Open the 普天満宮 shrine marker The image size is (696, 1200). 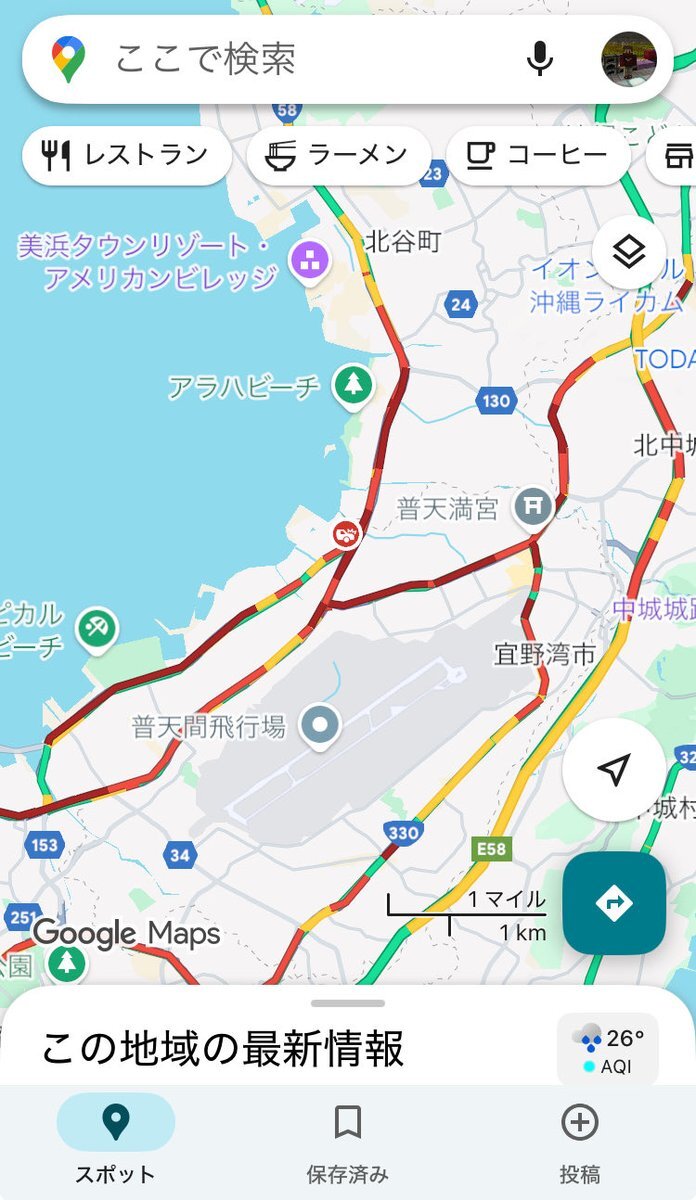tap(534, 507)
